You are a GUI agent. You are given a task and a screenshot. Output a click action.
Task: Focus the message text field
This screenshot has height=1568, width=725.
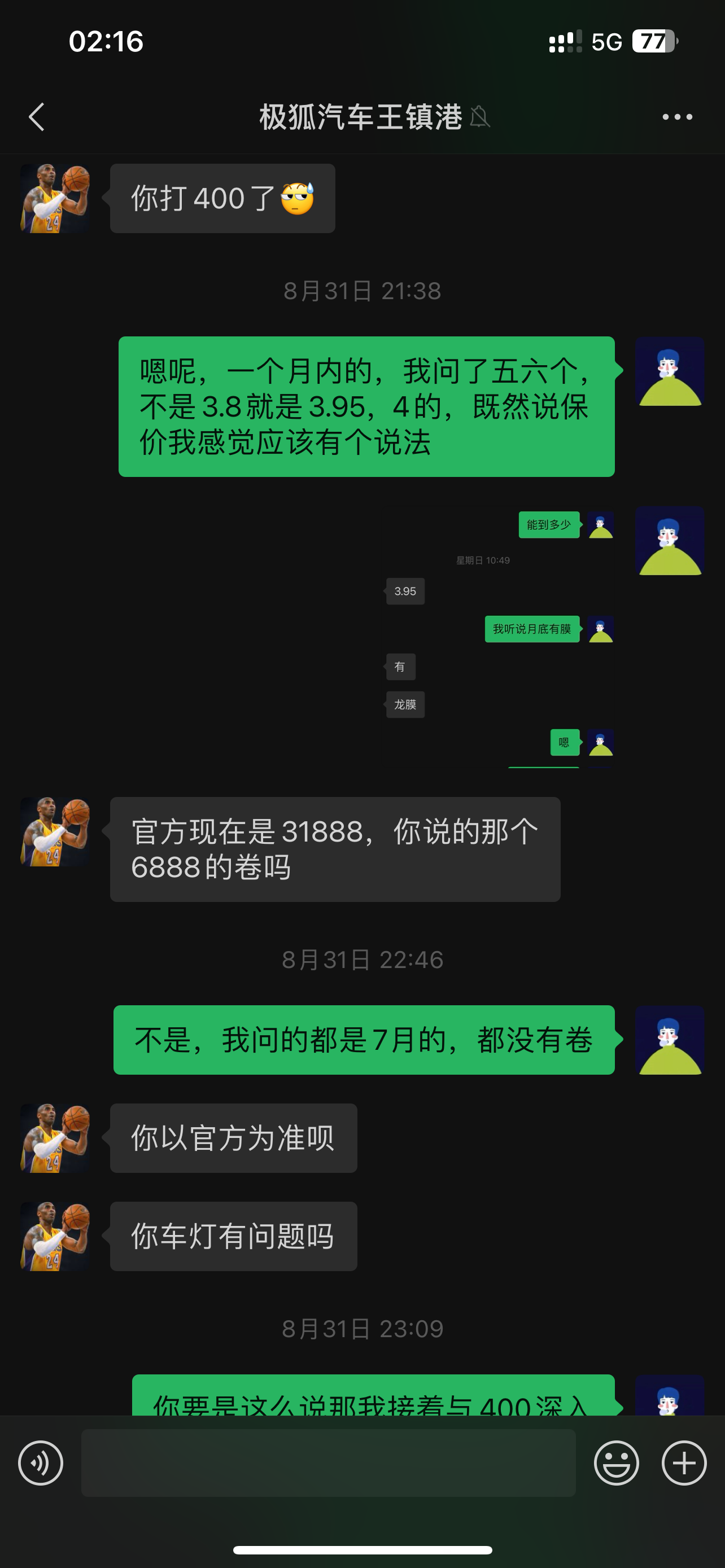click(328, 1462)
